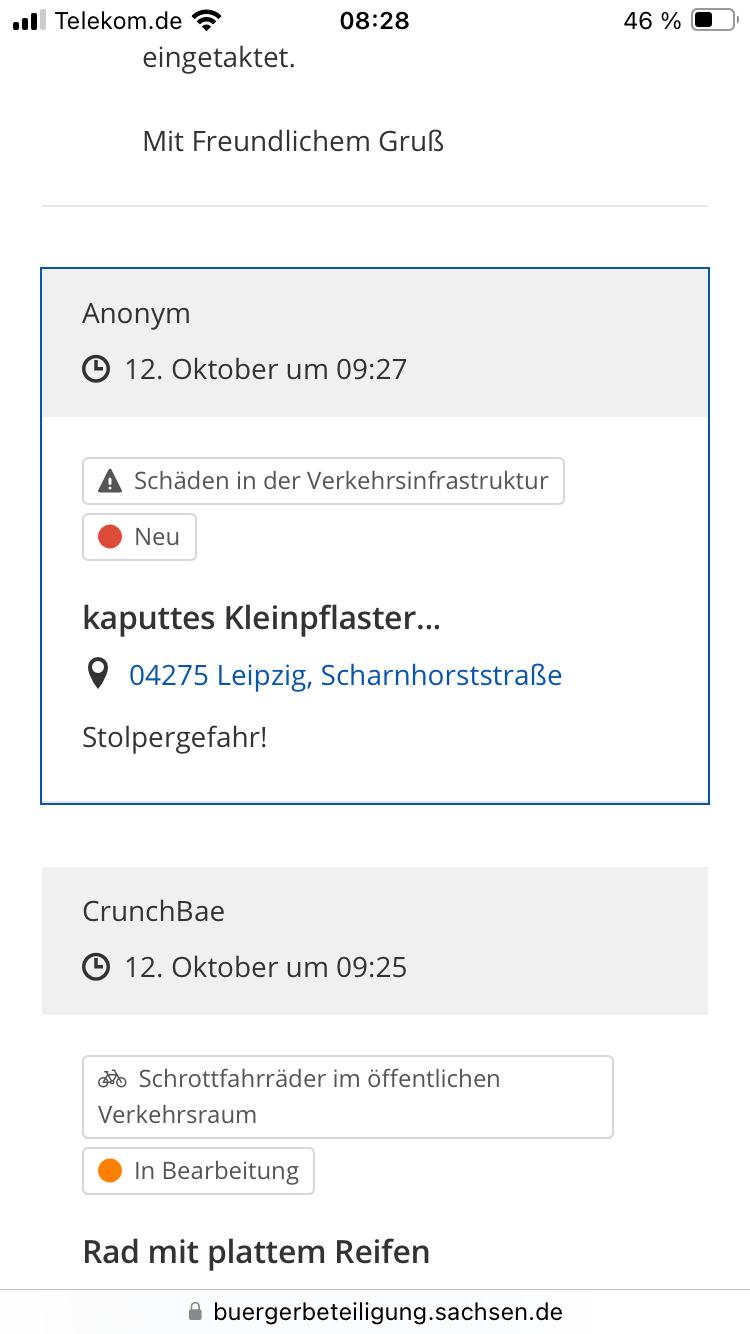Tap the buergerbeteiligung.sachsen.de address bar
The image size is (750, 1334).
[x=375, y=1311]
